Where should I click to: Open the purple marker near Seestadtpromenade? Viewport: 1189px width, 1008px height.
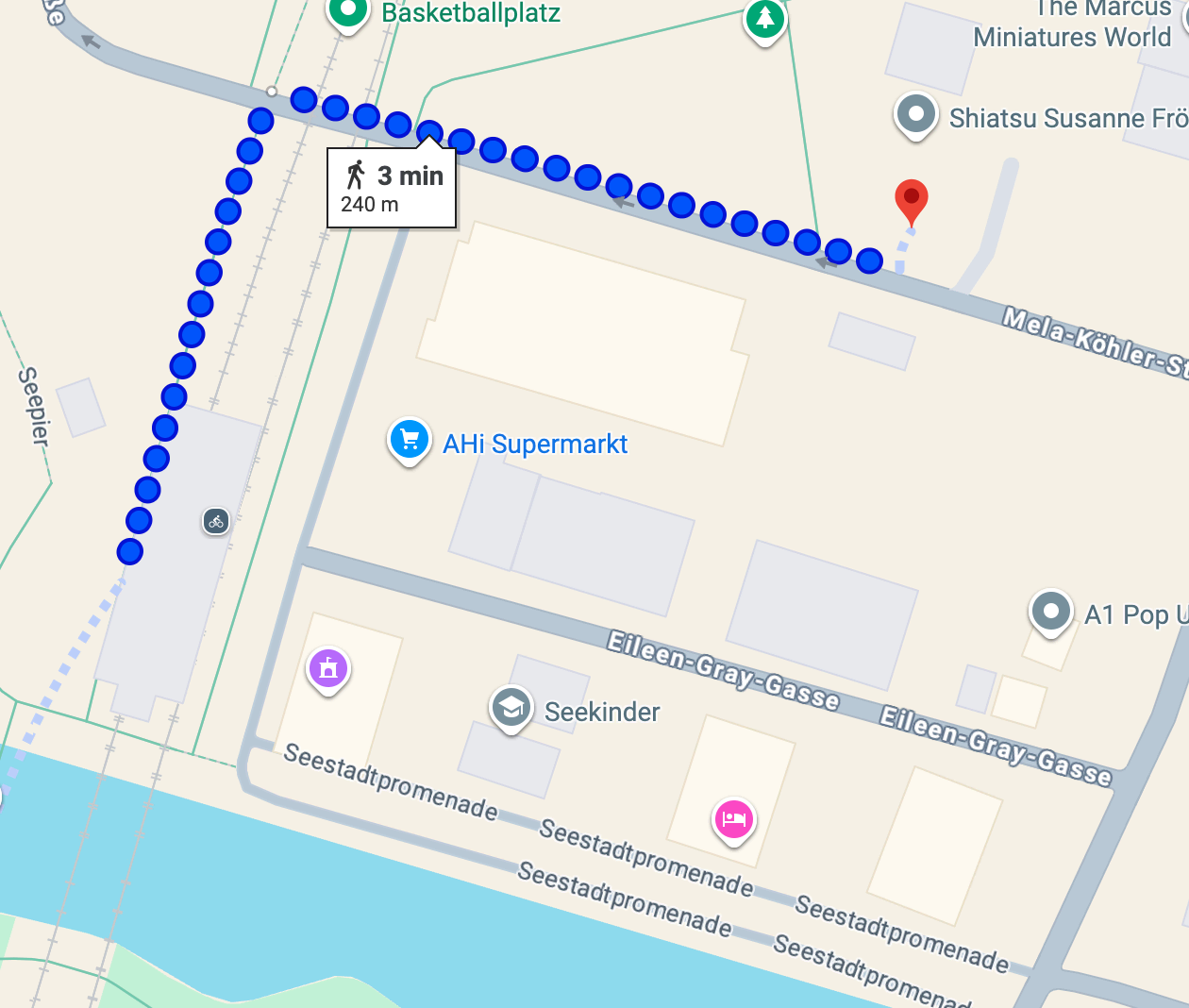click(x=328, y=668)
